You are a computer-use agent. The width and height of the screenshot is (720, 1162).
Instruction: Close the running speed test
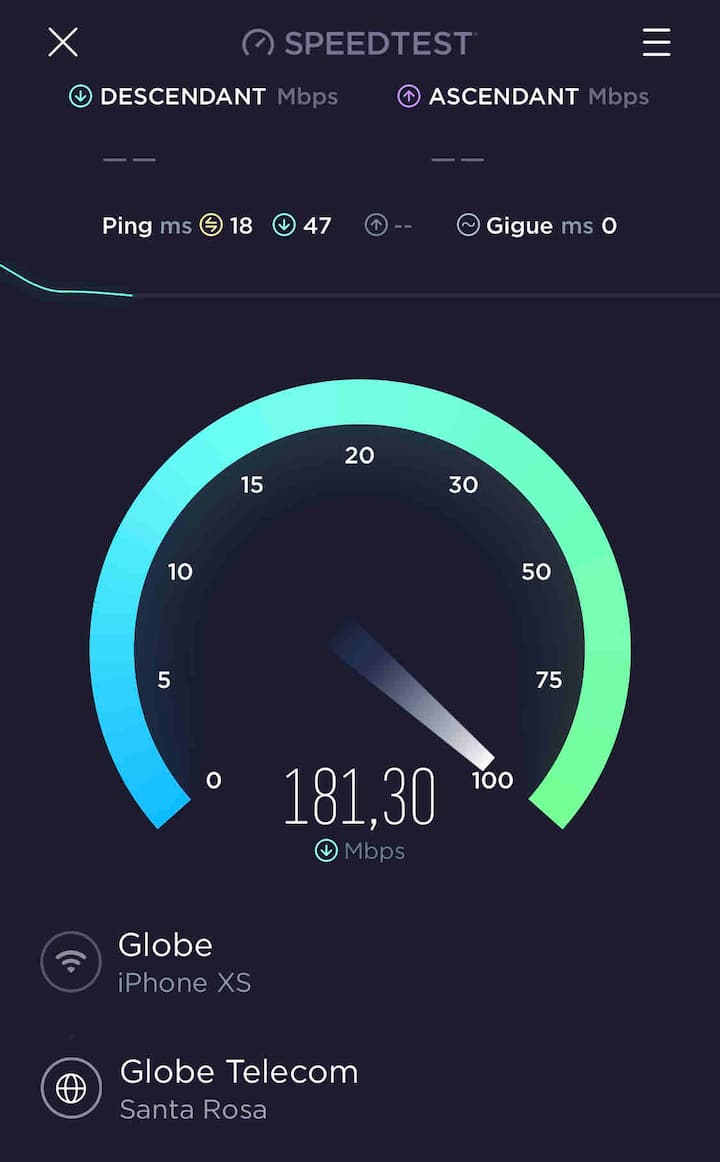pos(63,42)
